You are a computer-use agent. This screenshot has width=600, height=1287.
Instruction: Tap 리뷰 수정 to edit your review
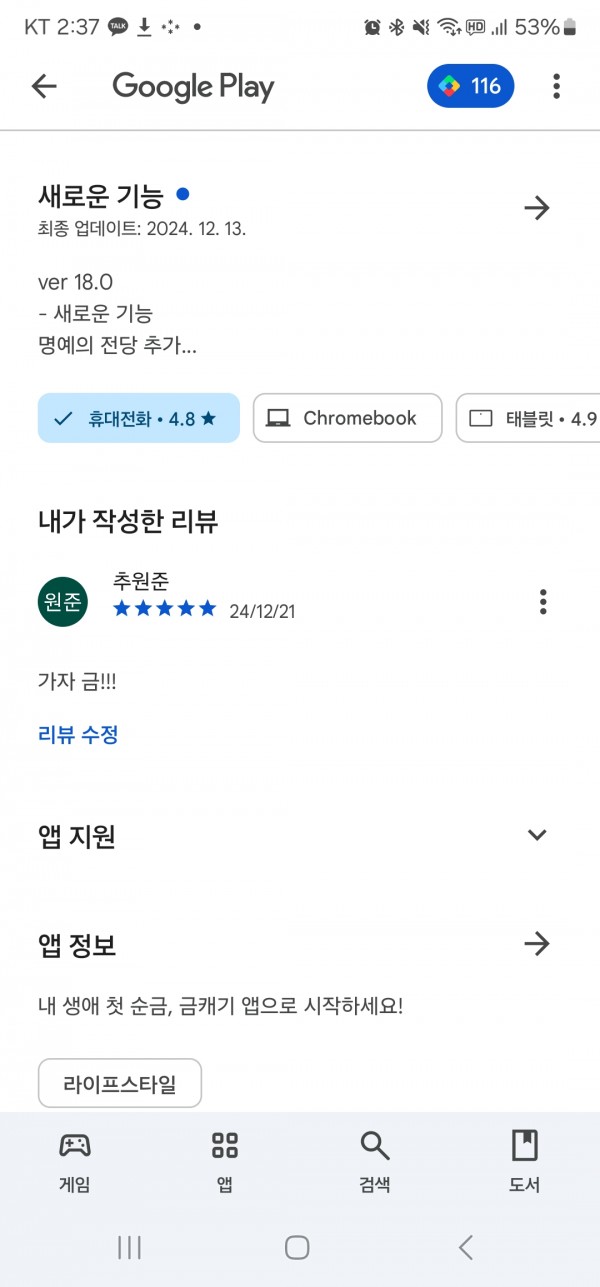(78, 735)
